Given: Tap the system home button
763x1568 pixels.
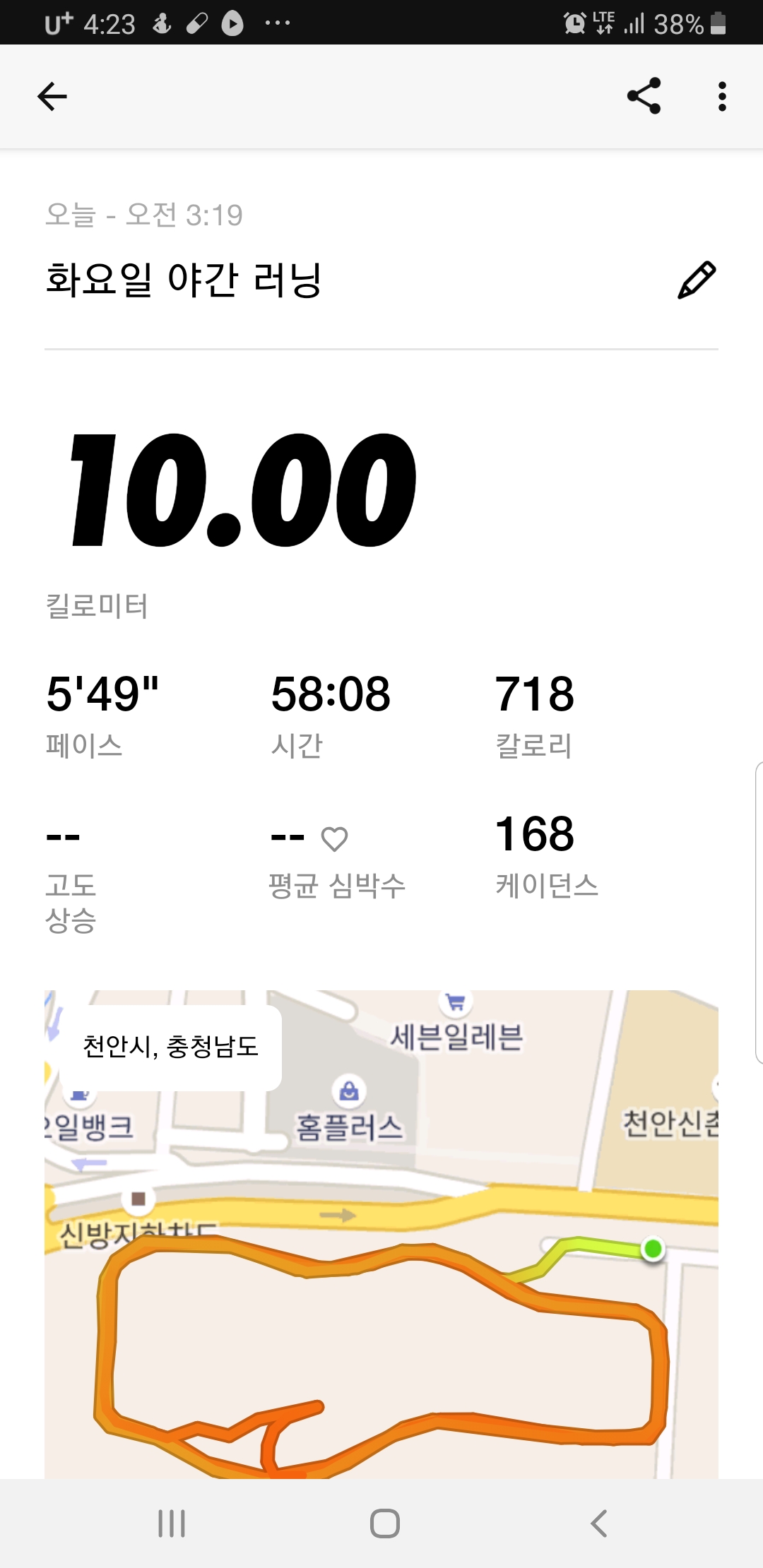Looking at the screenshot, I should tap(385, 1524).
